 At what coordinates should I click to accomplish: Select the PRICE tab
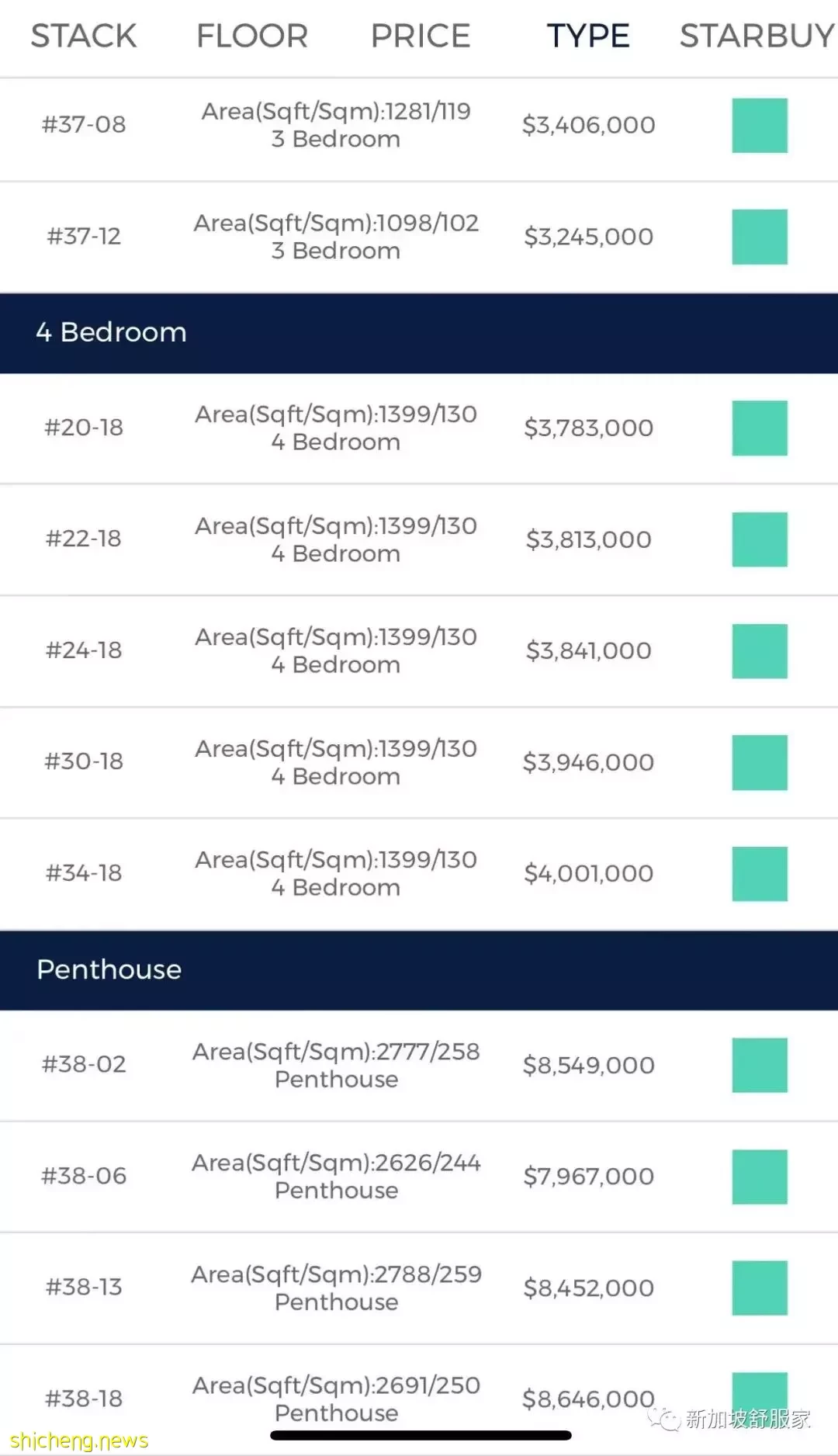click(421, 36)
